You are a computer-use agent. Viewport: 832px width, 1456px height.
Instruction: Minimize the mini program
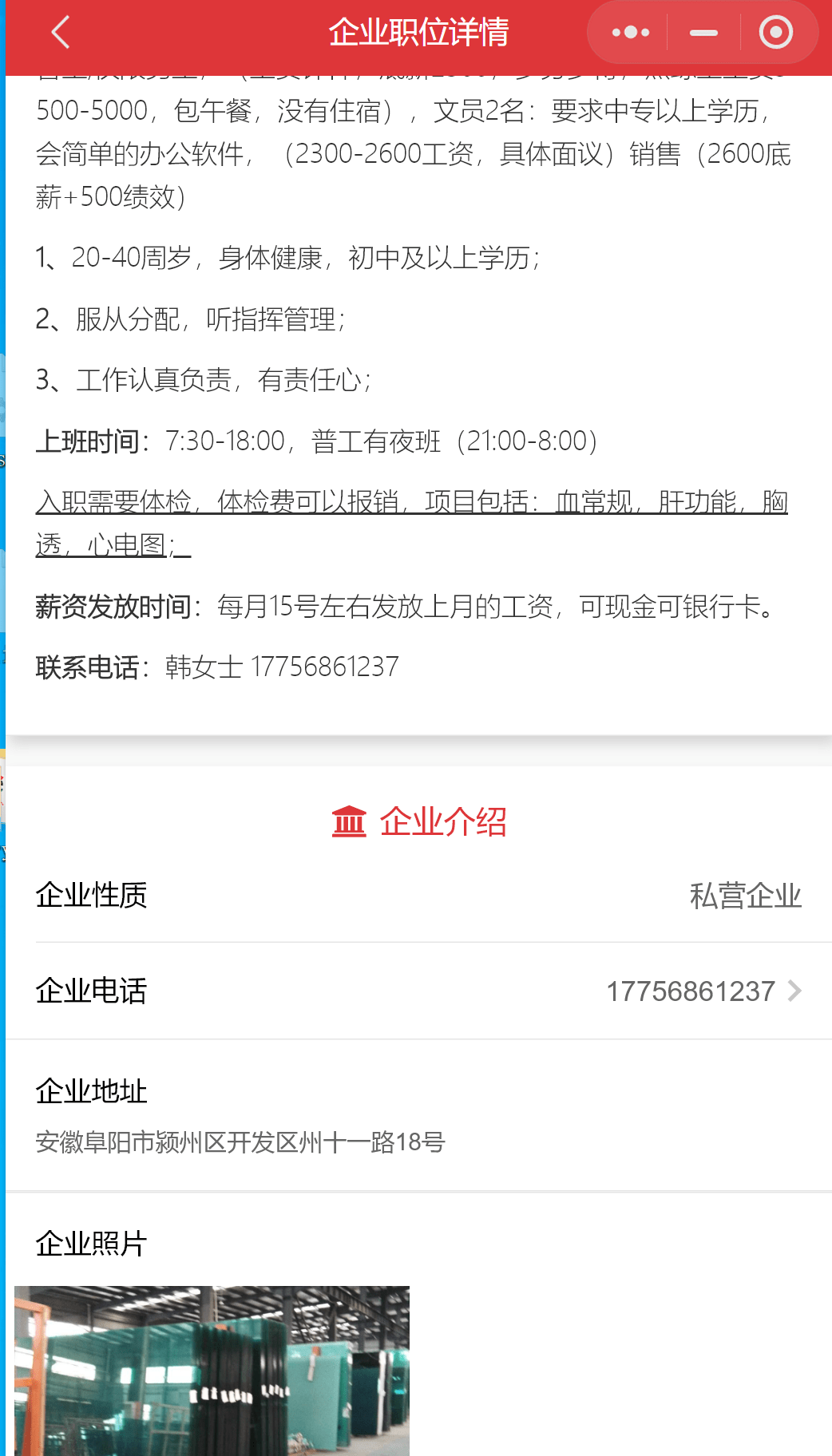703,33
